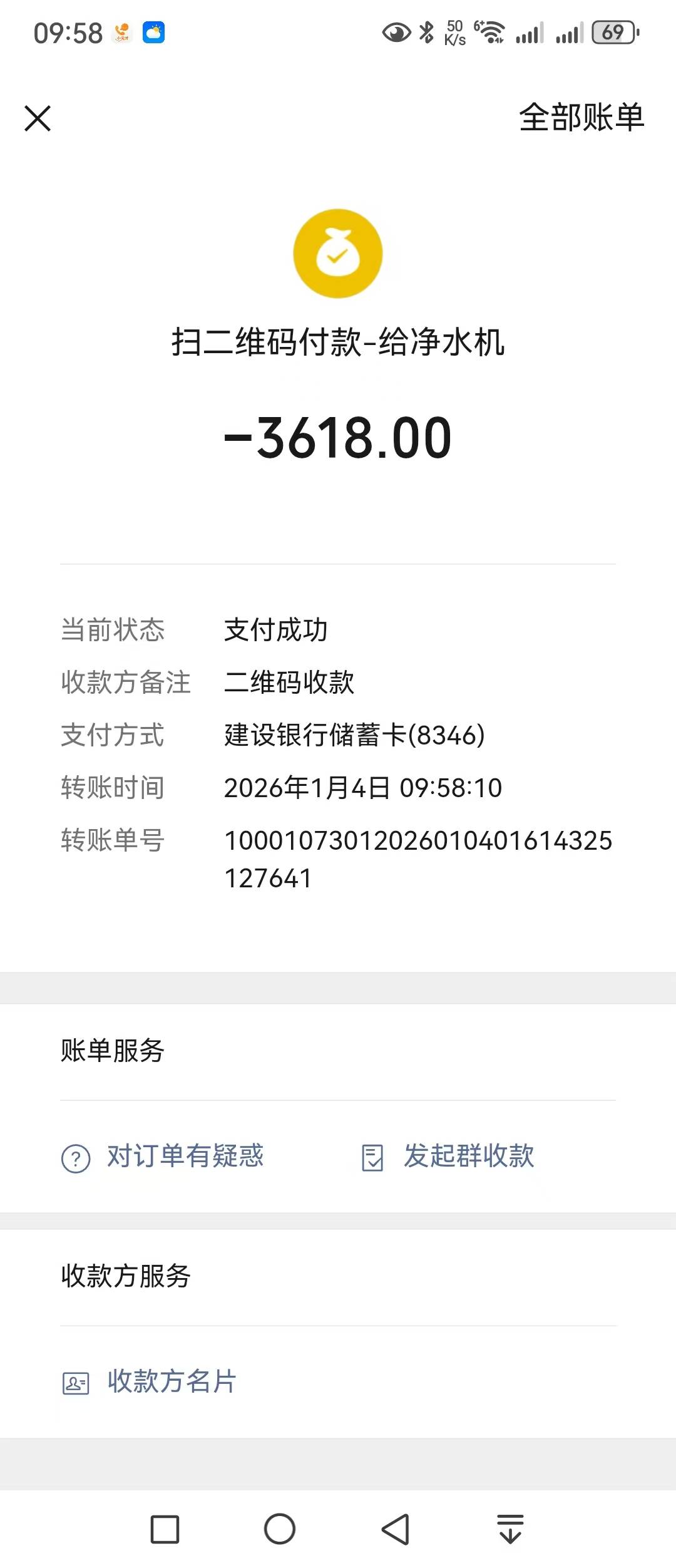Open 全部账单 (all bills)
Screen dimensions: 676x1568
pyautogui.click(x=581, y=118)
